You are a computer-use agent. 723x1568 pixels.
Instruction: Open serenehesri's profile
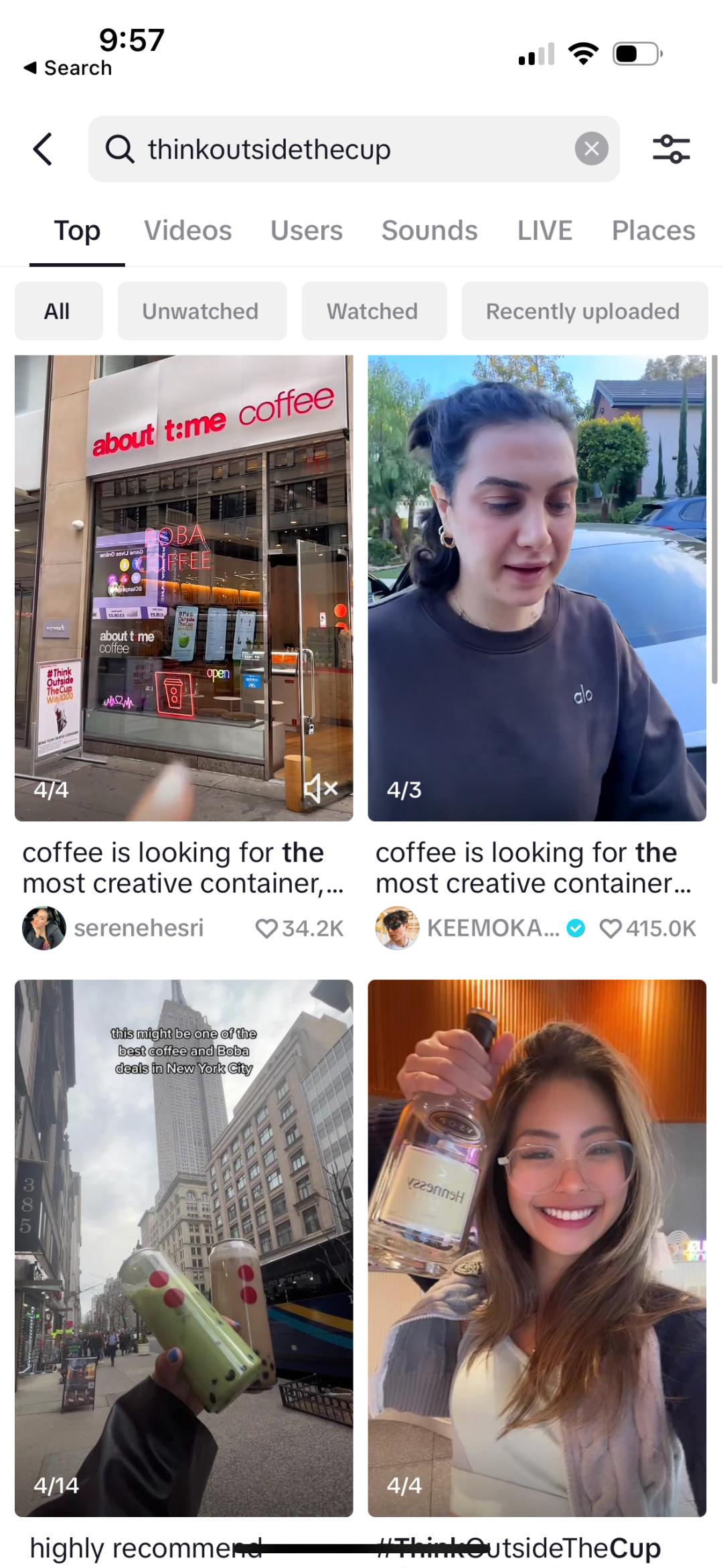[138, 928]
